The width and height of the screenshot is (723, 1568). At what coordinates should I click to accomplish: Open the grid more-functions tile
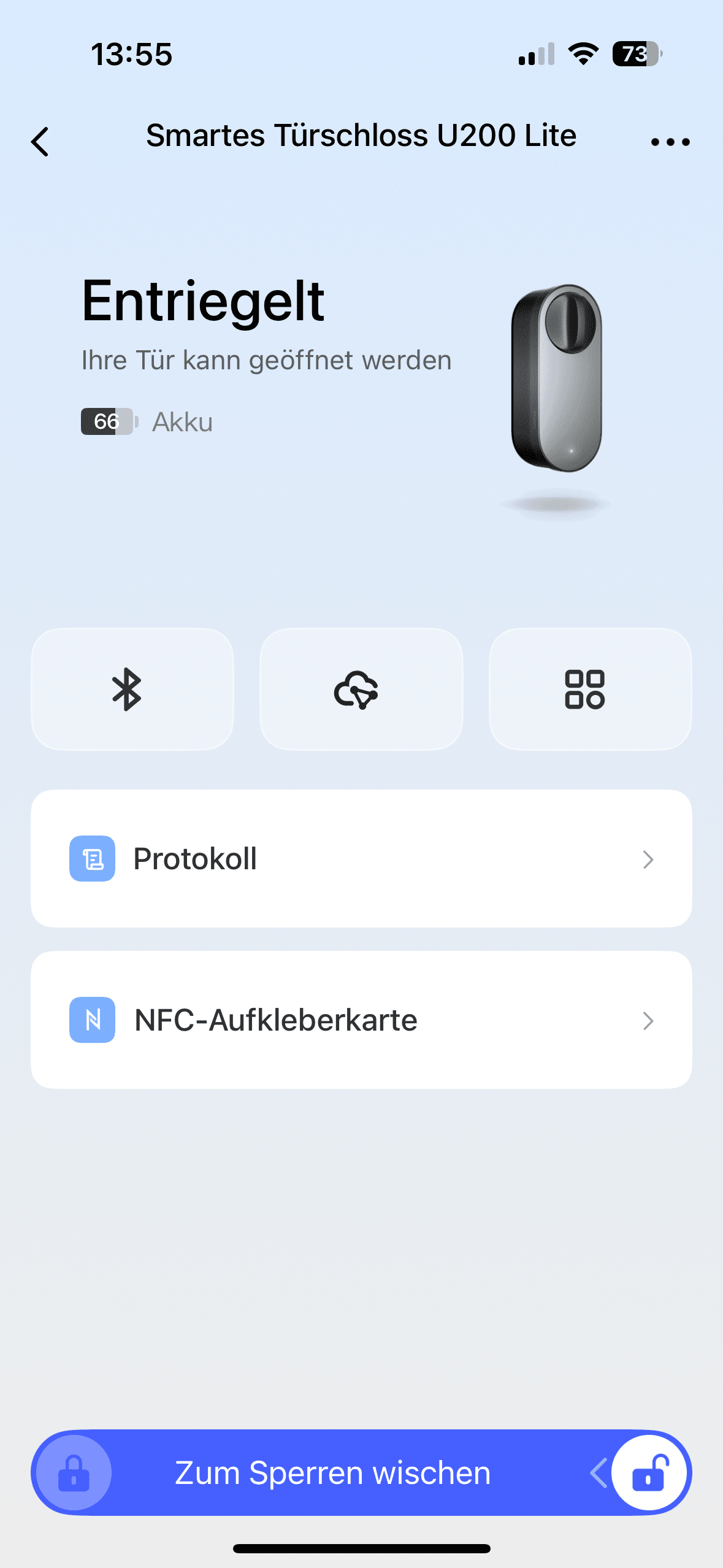point(589,689)
